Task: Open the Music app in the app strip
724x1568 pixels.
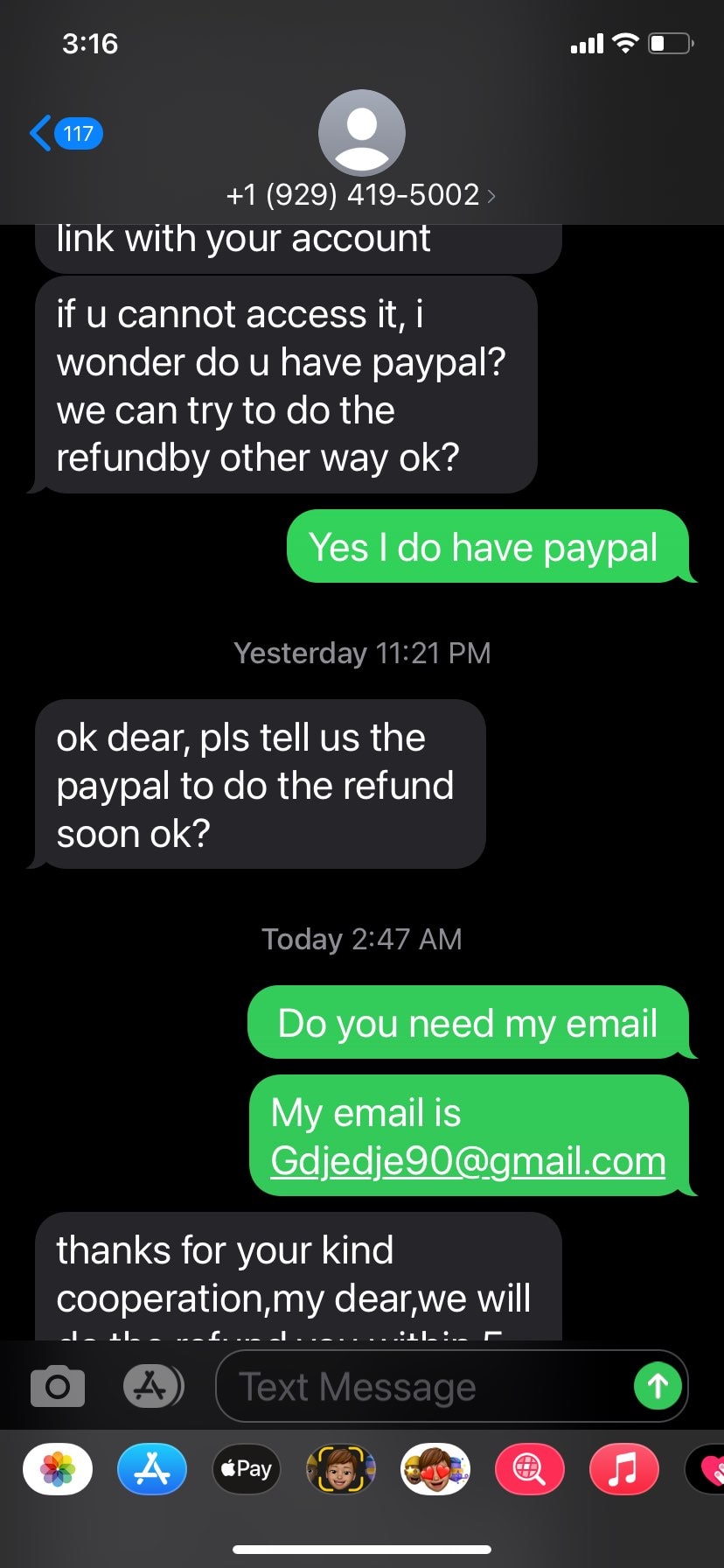Action: pyautogui.click(x=623, y=1469)
